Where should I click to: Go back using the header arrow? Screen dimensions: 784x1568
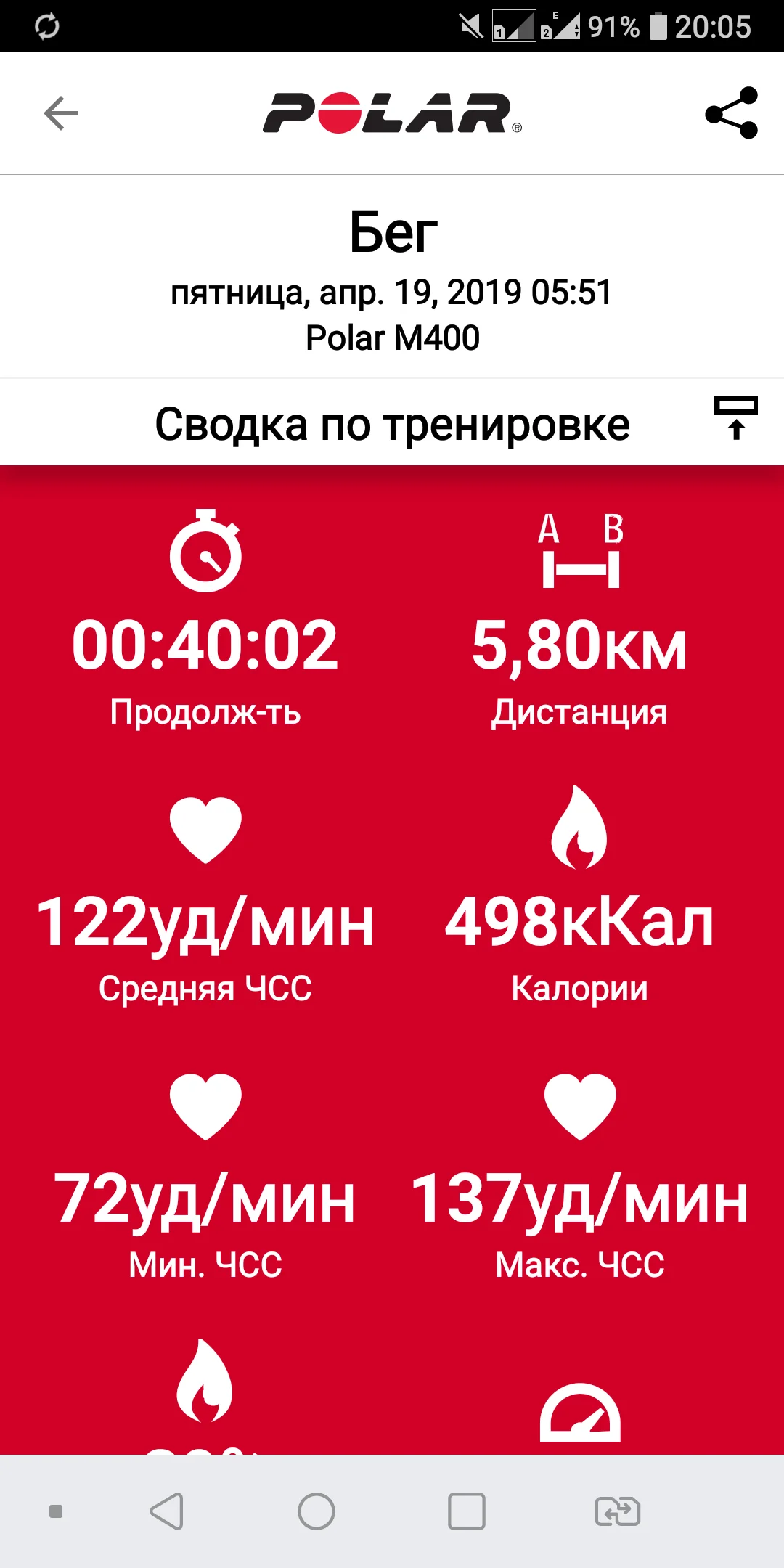[x=61, y=113]
